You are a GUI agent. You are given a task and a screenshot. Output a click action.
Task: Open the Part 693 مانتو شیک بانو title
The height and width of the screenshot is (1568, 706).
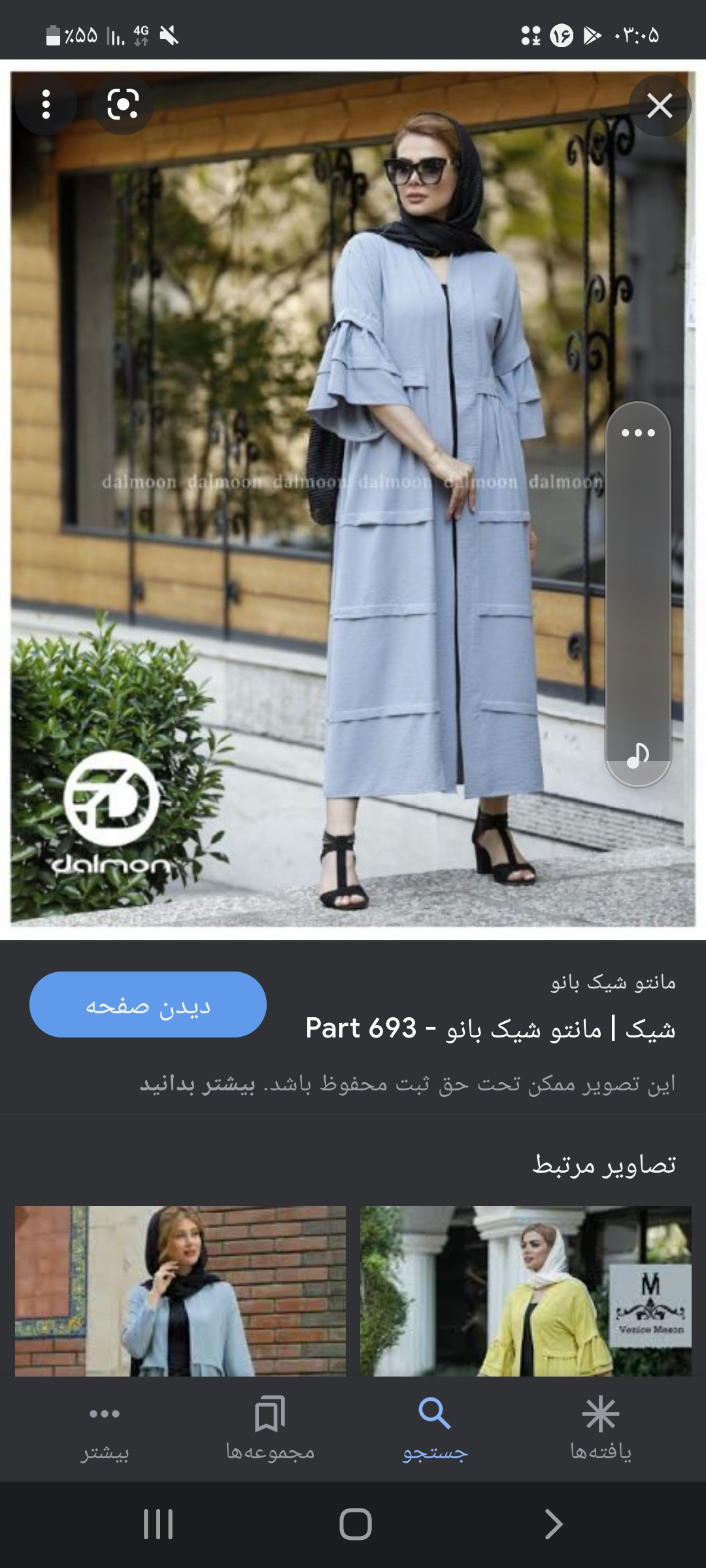pyautogui.click(x=490, y=1029)
